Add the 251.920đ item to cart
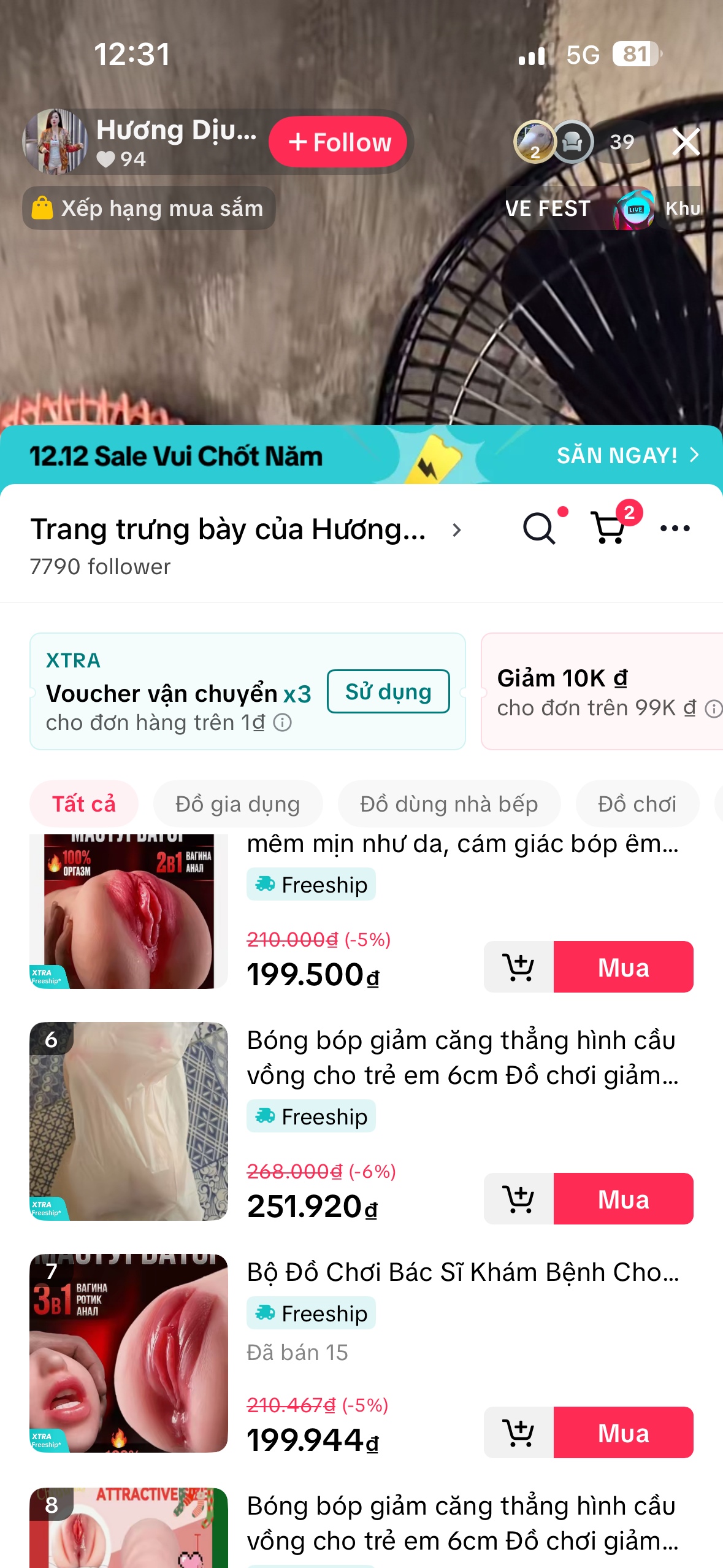Viewport: 723px width, 1568px height. point(519,1199)
